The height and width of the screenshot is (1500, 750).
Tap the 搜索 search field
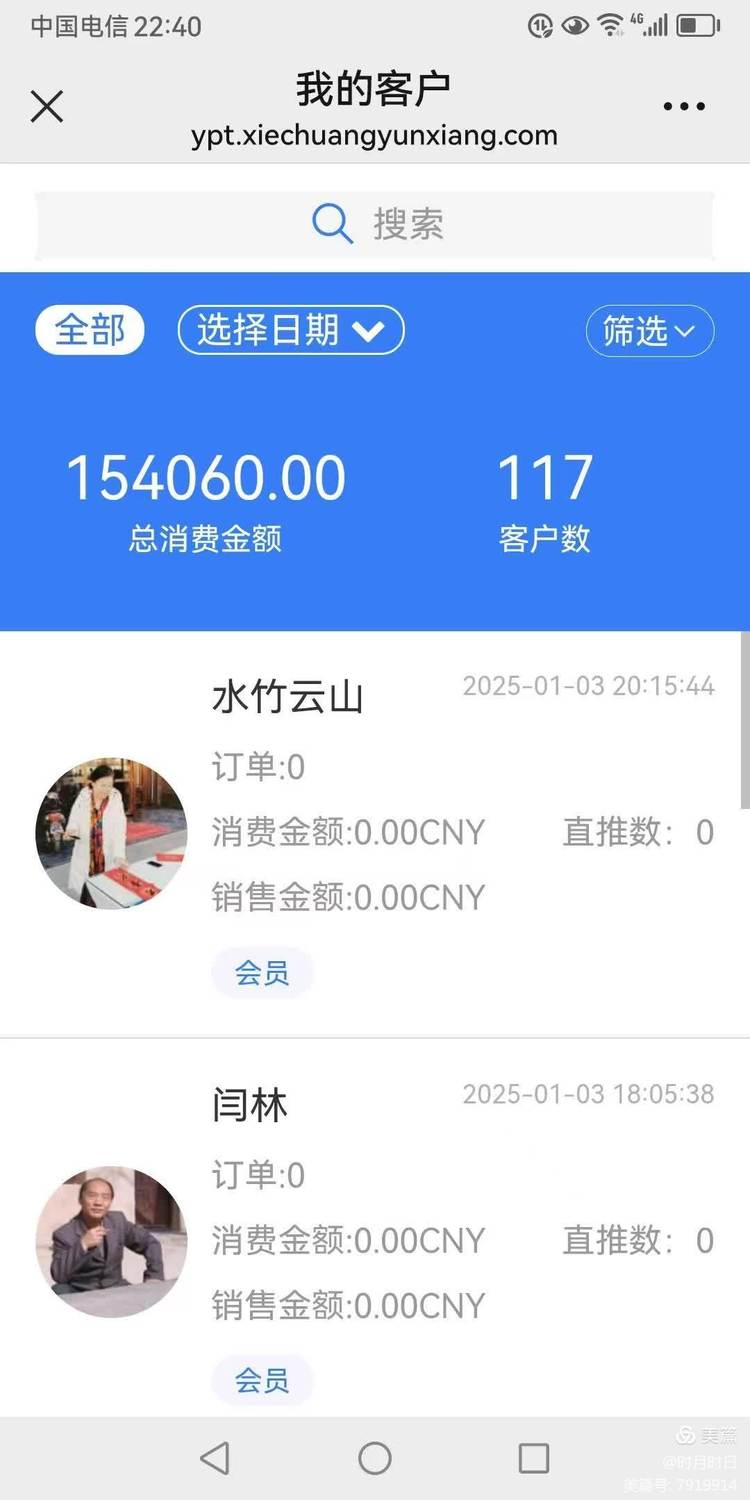375,224
